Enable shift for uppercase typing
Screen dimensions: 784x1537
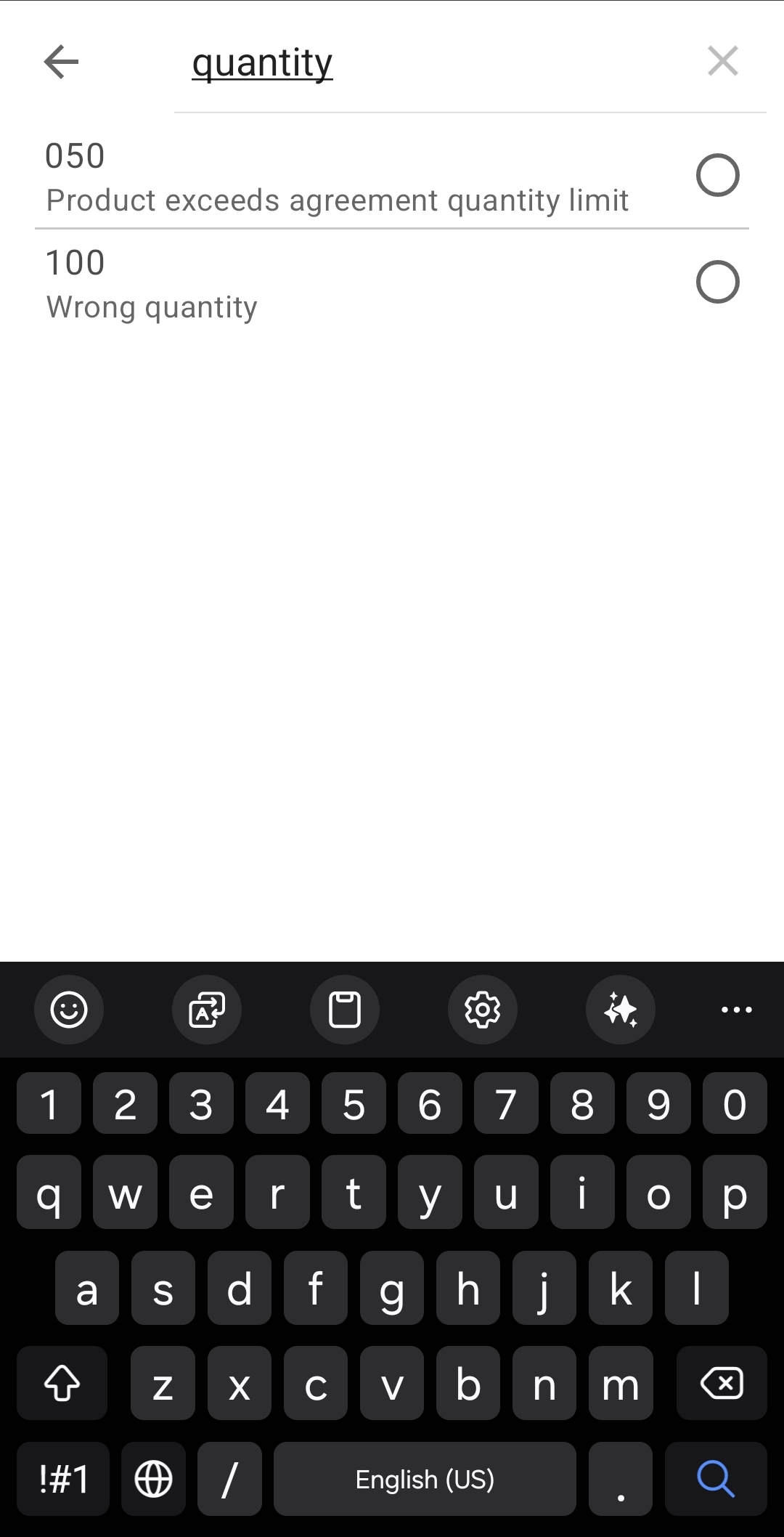(x=62, y=1382)
